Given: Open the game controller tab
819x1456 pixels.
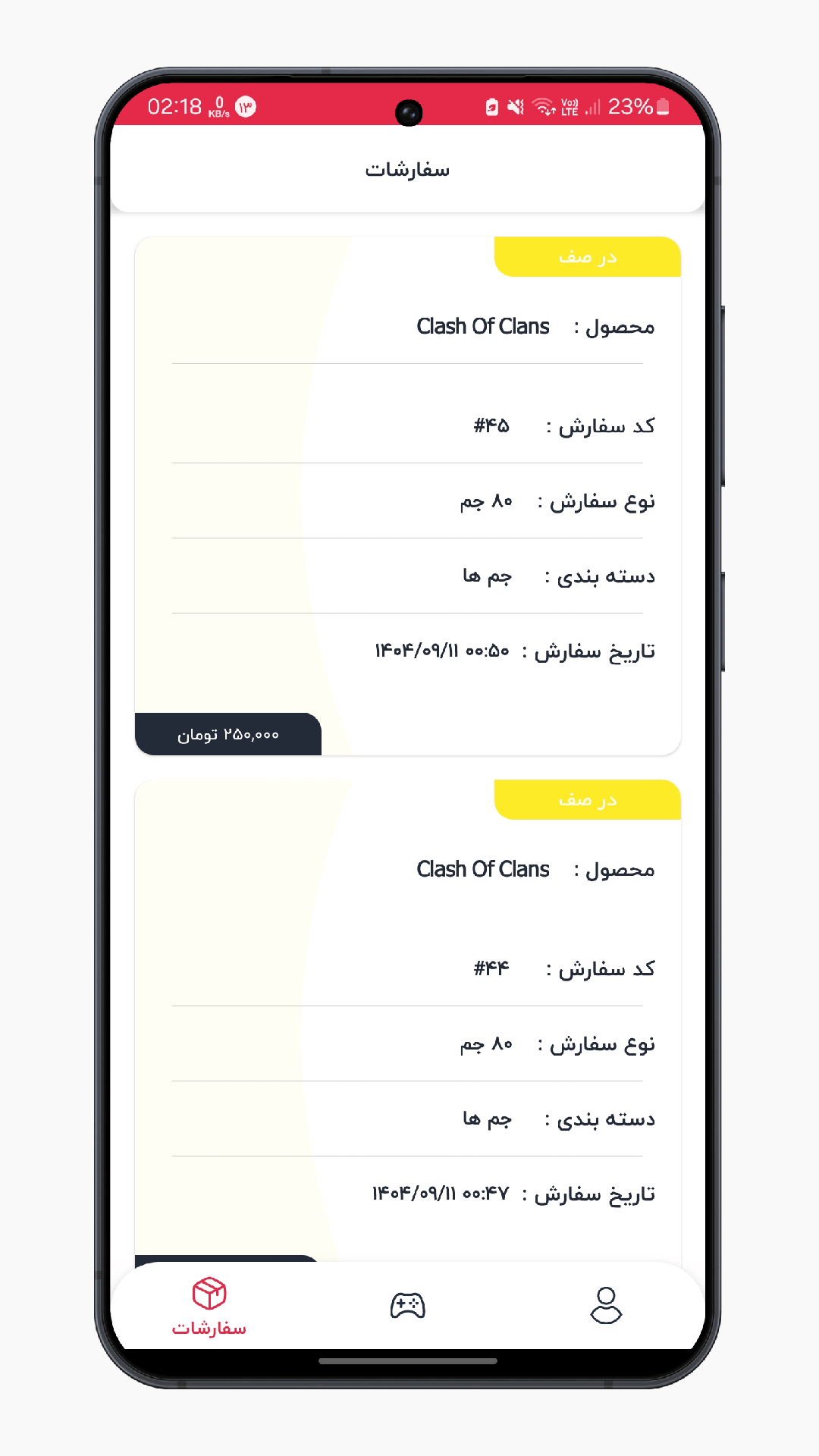Looking at the screenshot, I should pos(408,1306).
